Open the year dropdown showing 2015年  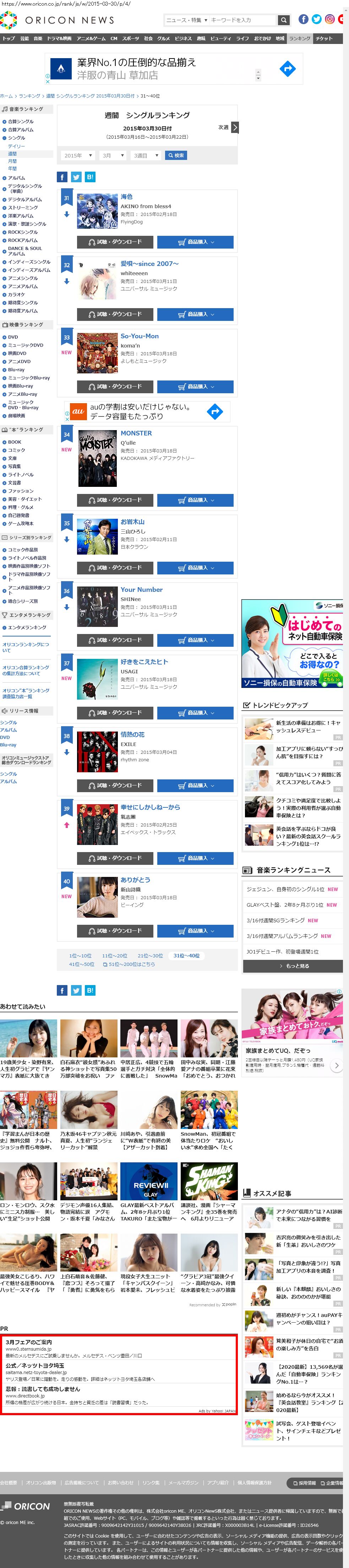[77, 155]
